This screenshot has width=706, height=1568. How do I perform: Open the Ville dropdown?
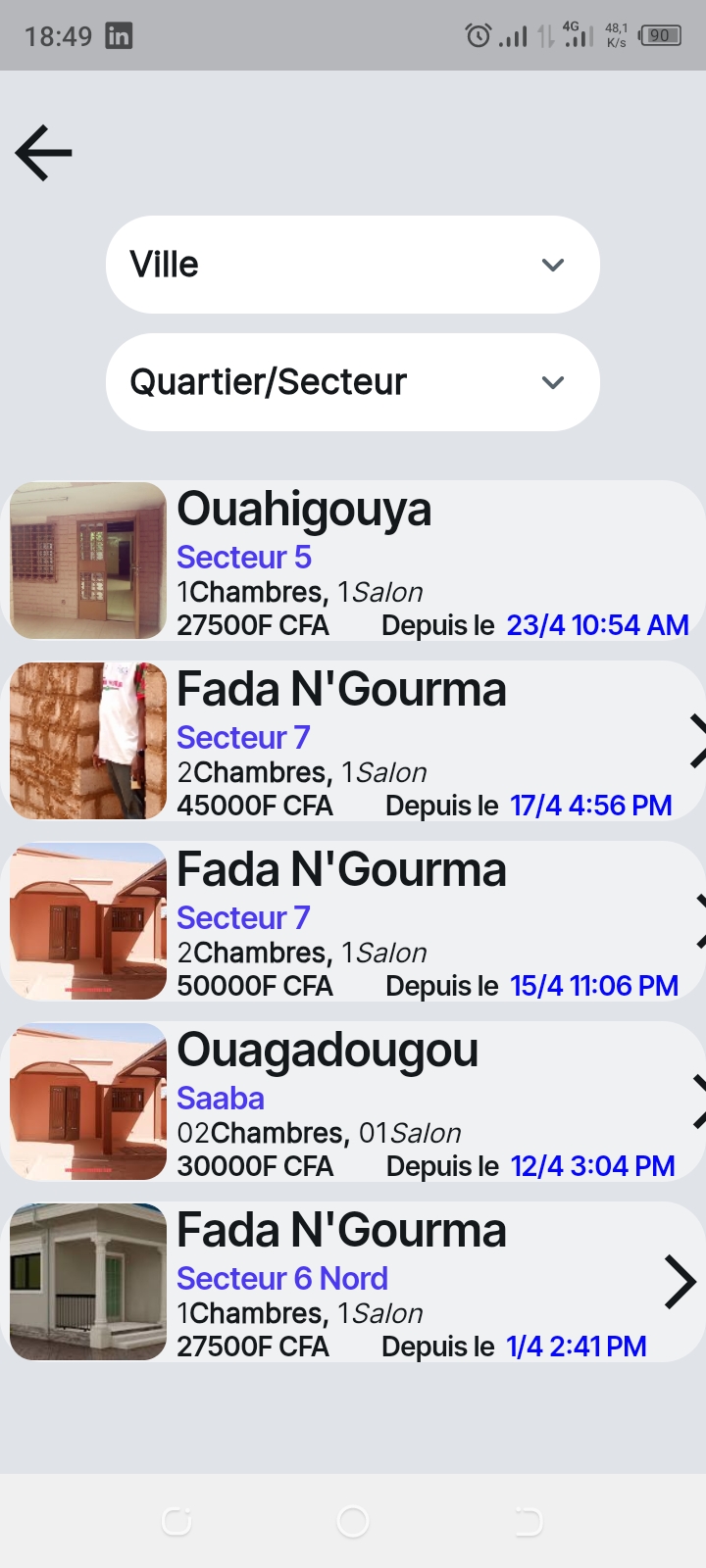pos(353,265)
